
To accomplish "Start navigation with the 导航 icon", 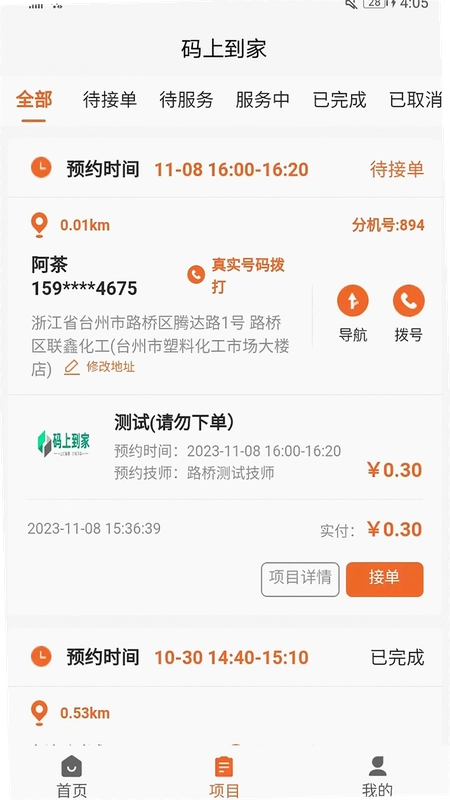I will [x=353, y=313].
